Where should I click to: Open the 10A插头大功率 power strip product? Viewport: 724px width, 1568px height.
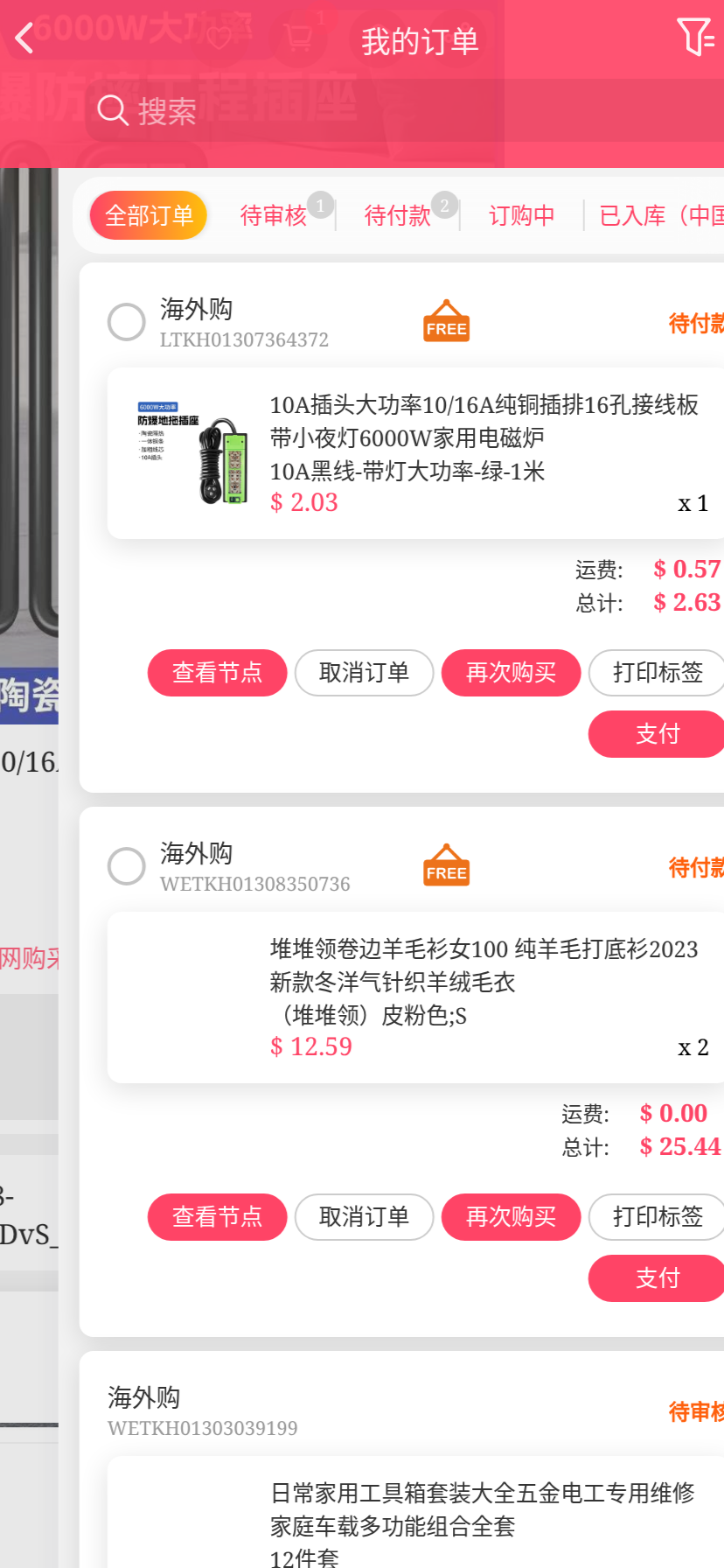pyautogui.click(x=484, y=437)
